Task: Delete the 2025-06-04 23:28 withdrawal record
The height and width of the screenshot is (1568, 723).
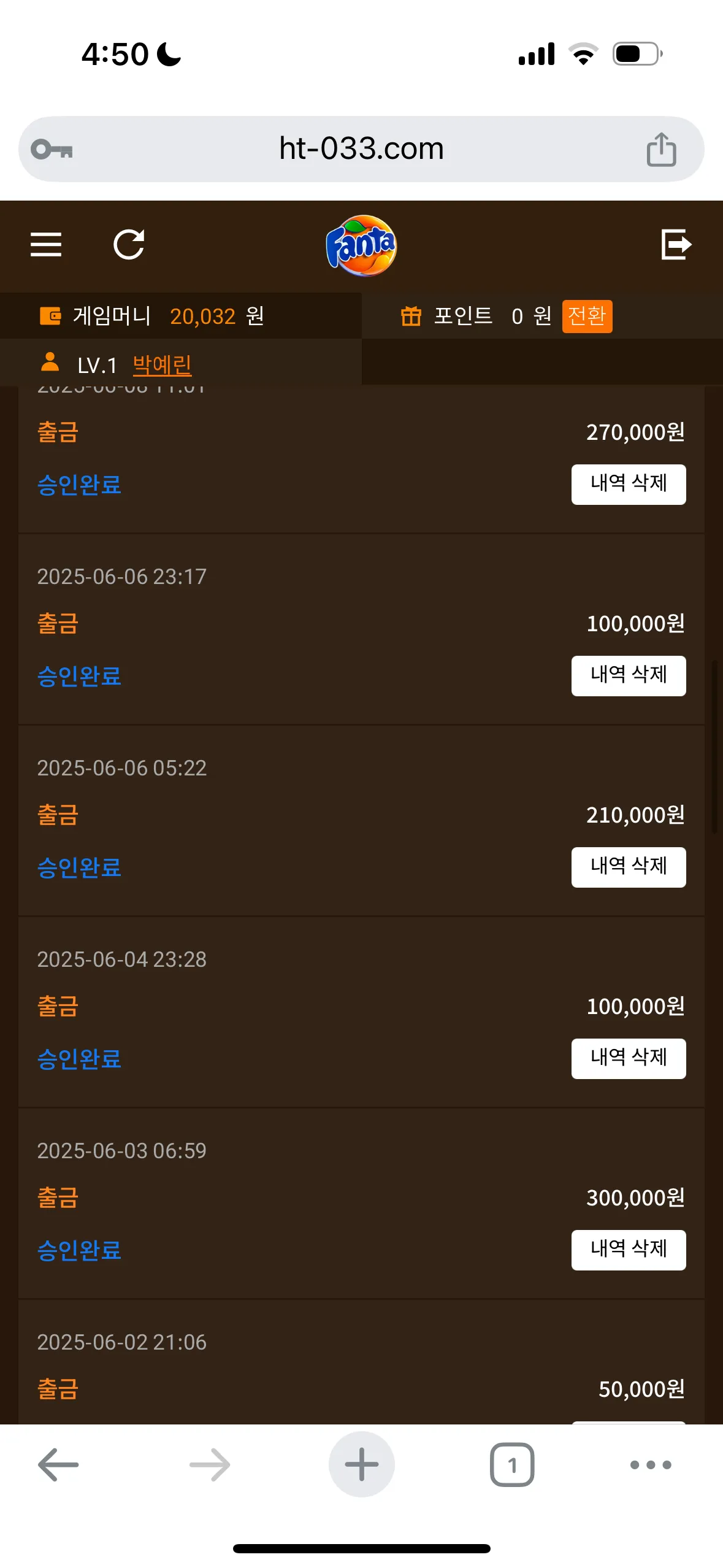Action: 629,1058
